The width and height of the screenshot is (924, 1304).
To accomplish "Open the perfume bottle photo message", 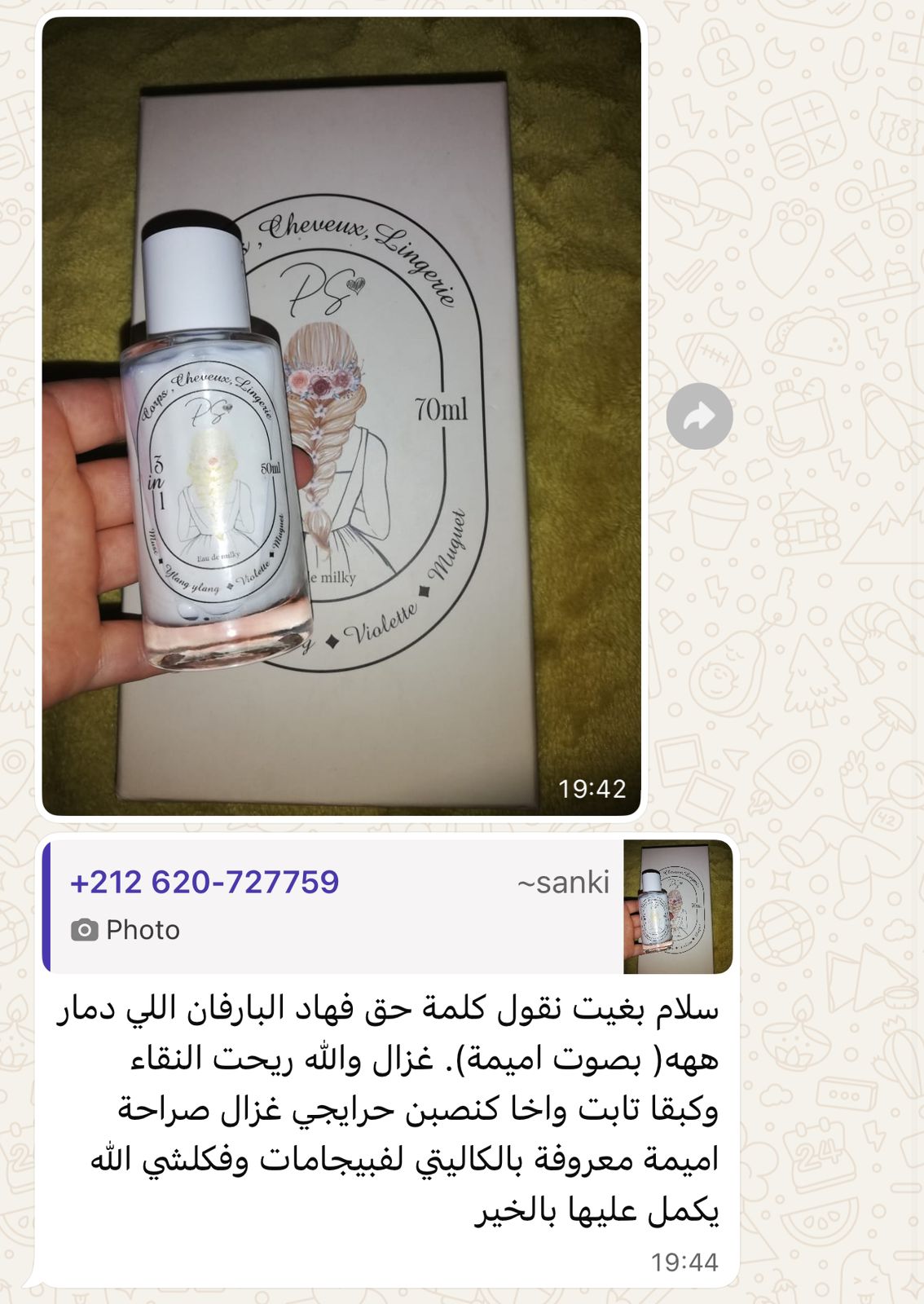I will coord(341,416).
